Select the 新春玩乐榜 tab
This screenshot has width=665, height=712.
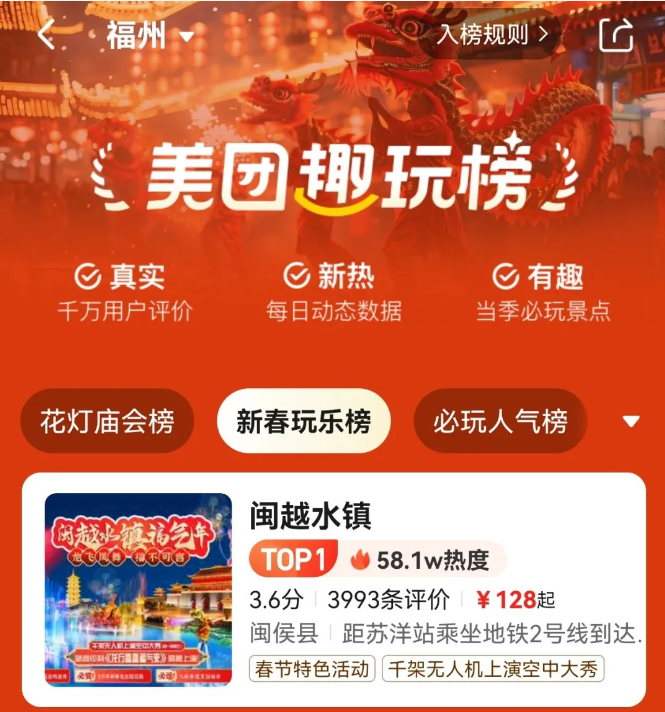303,421
